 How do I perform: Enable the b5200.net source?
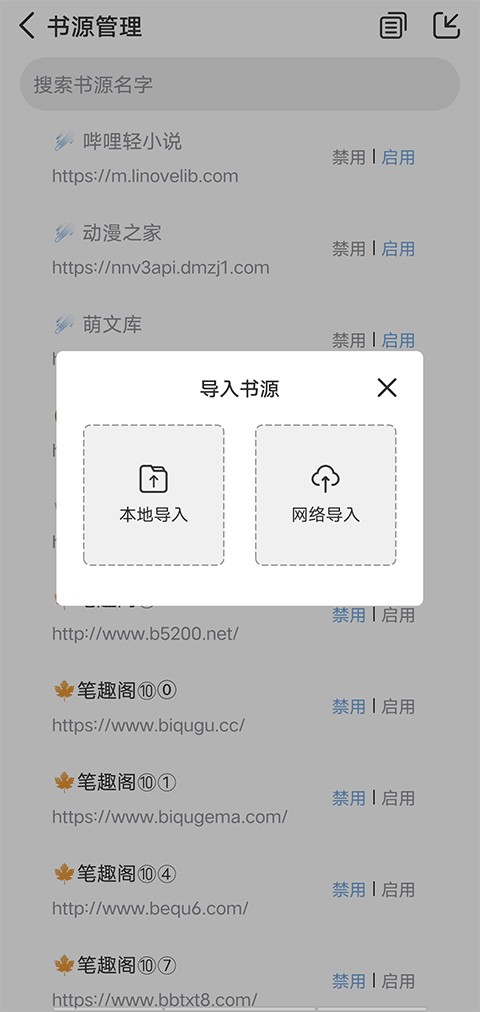coord(398,616)
